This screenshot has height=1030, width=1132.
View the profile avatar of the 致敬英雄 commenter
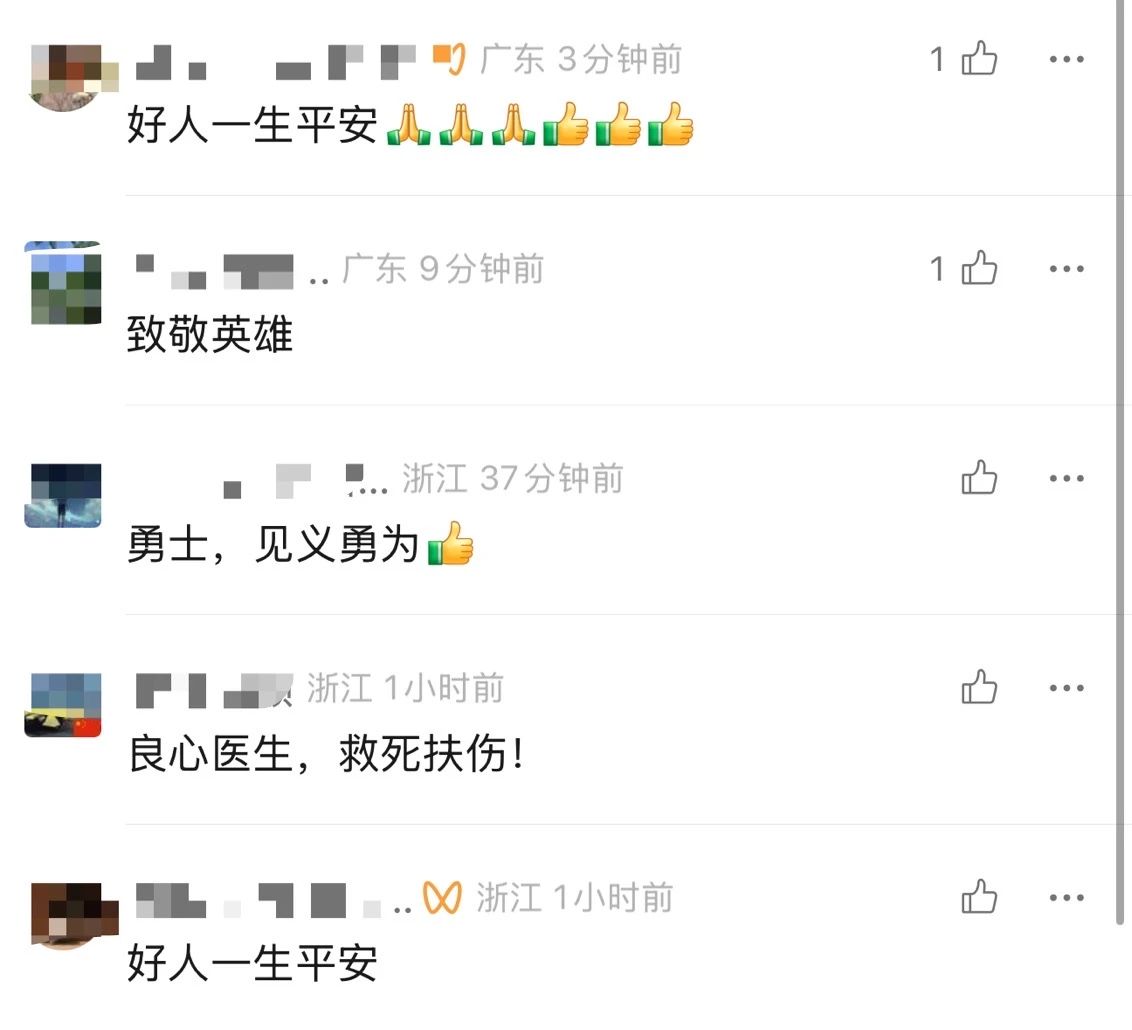pyautogui.click(x=63, y=284)
